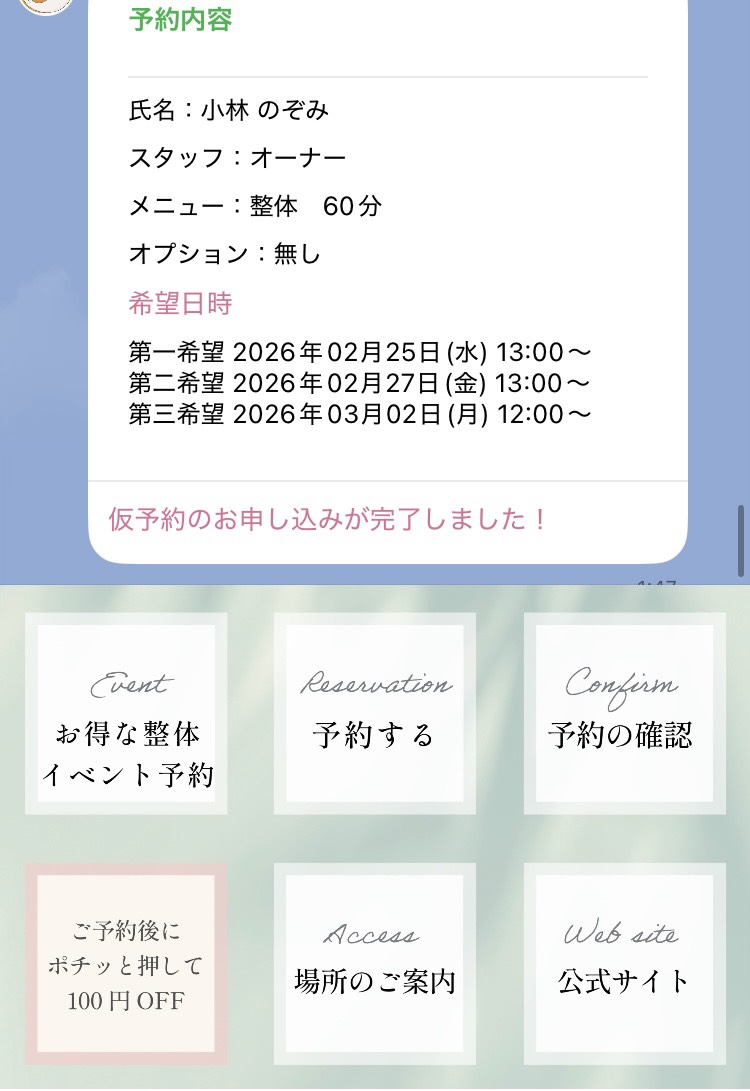Viewport: 750px width, 1091px height.
Task: Open 予約の確認 to confirm the booking
Action: click(624, 713)
